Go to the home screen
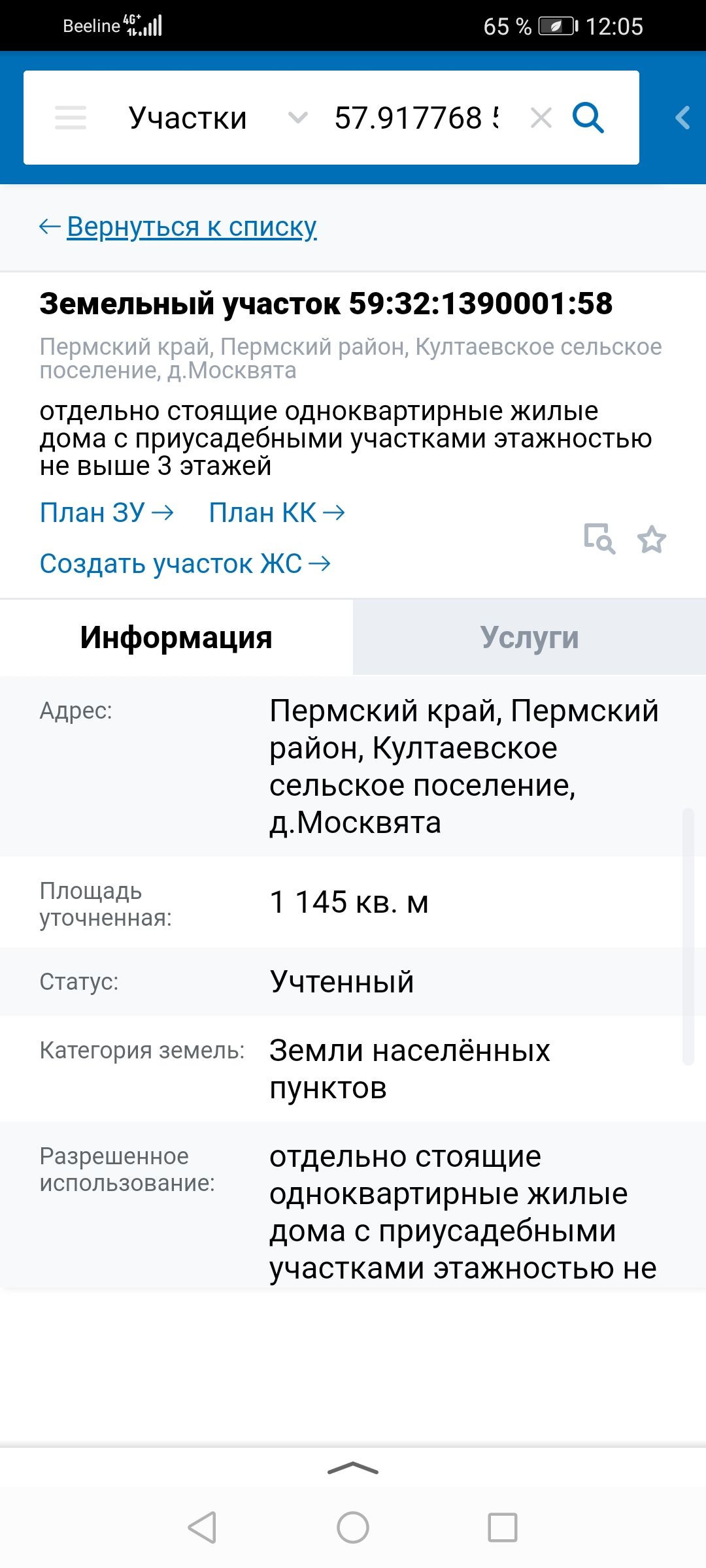Image resolution: width=706 pixels, height=1568 pixels. [x=353, y=1527]
